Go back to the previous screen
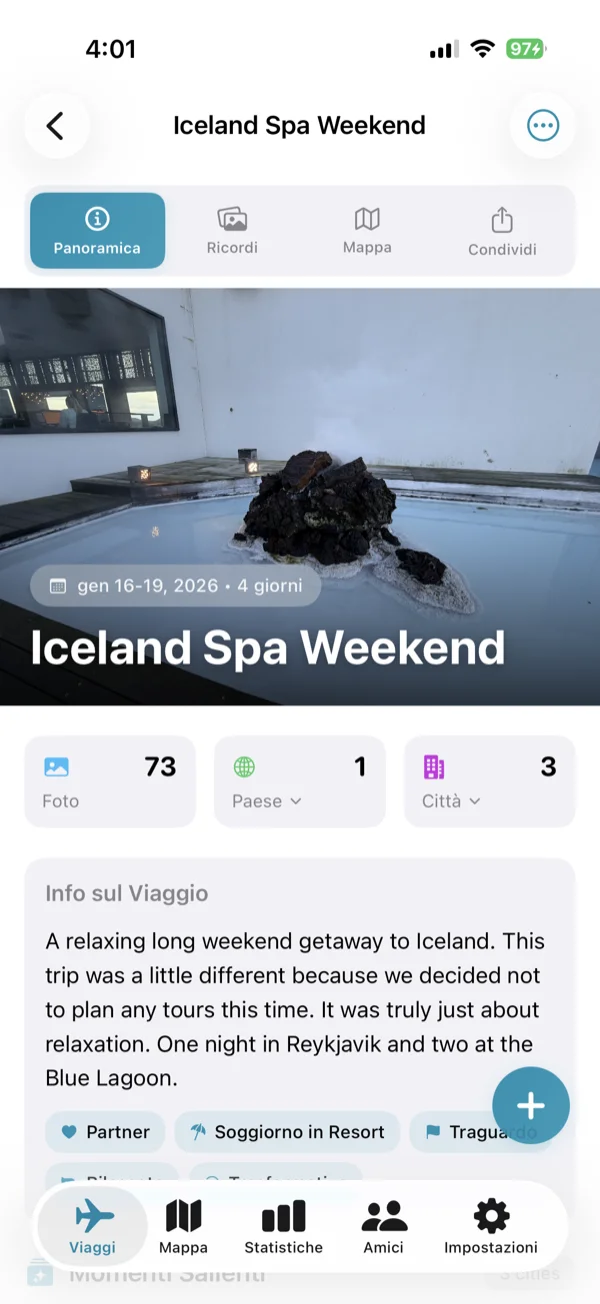Screen dimensions: 600x1304 pyautogui.click(x=56, y=126)
